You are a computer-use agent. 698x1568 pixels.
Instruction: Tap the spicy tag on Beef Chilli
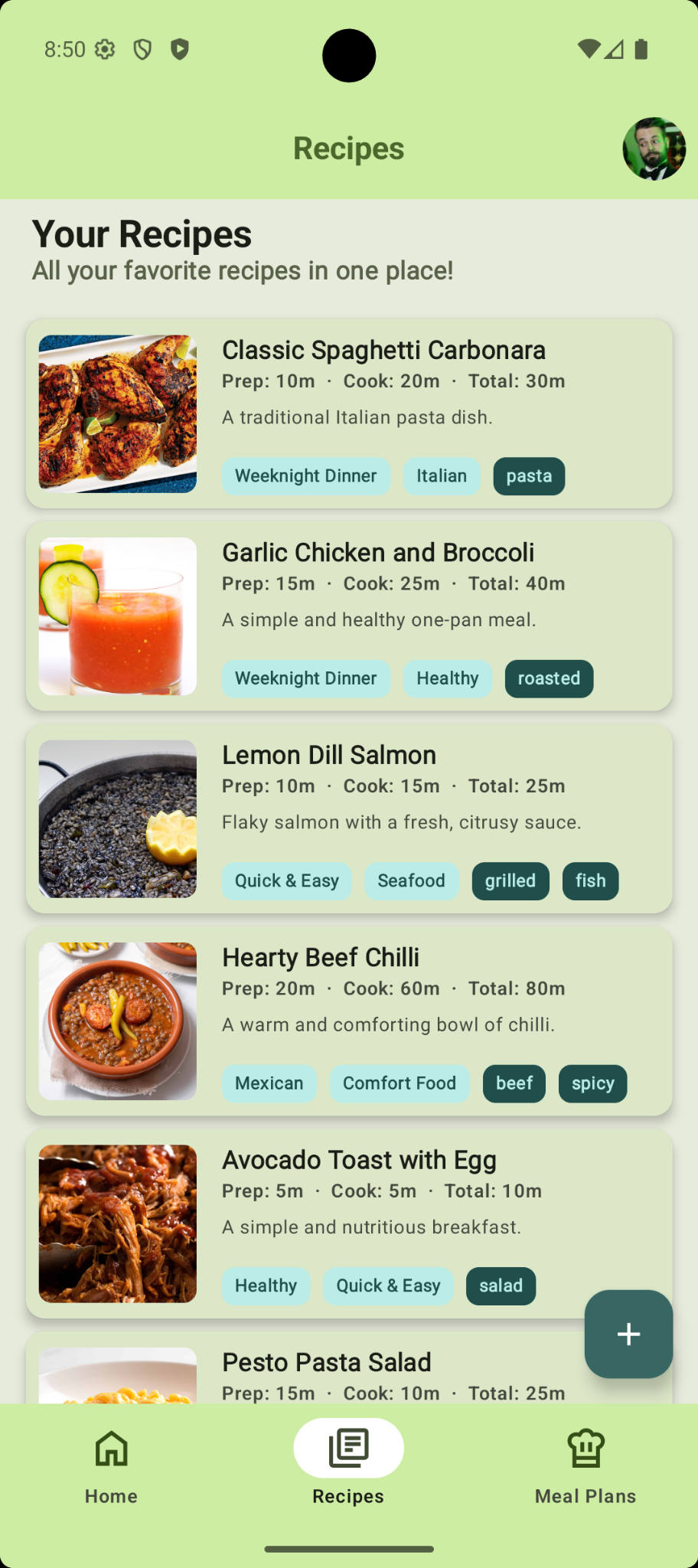click(x=592, y=1083)
